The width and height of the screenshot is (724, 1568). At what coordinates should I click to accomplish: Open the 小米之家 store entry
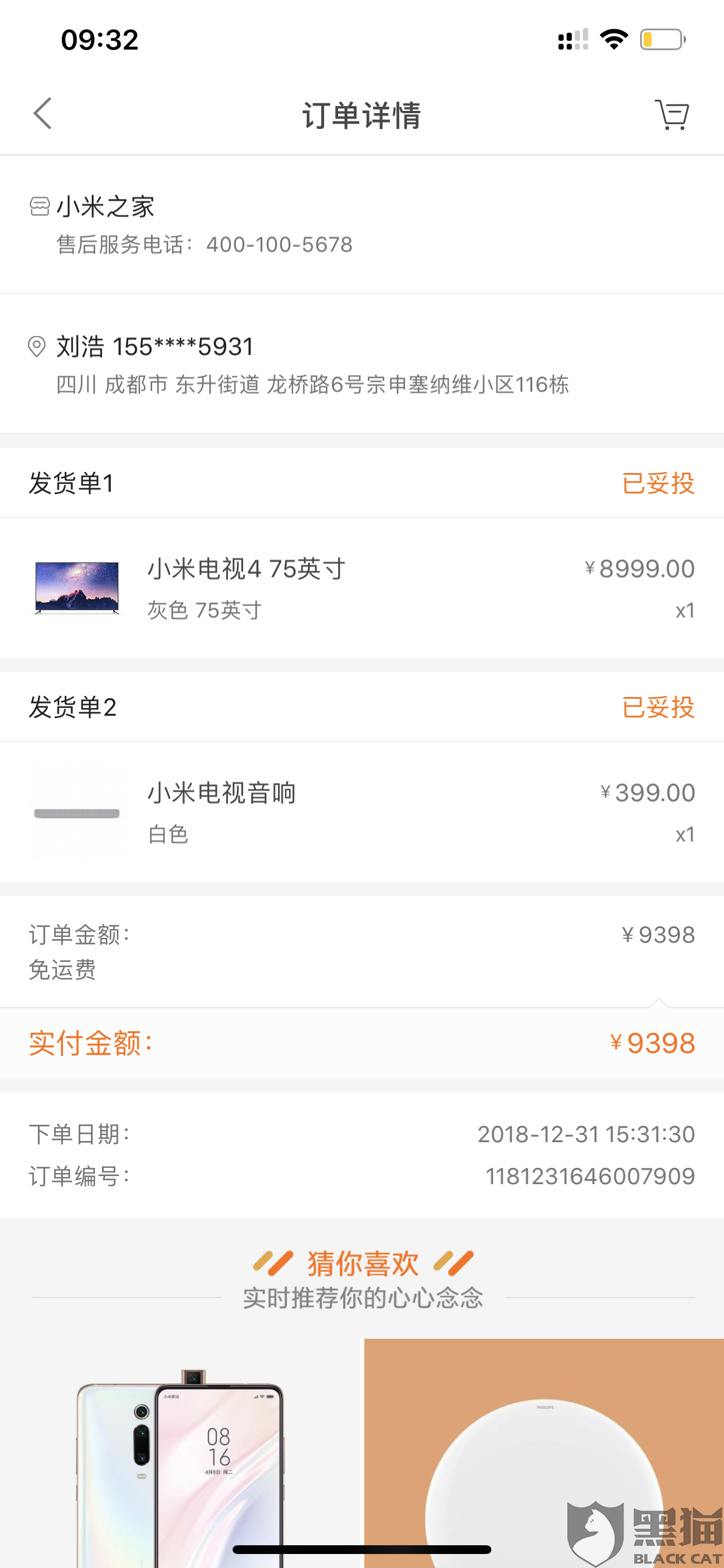pos(105,207)
